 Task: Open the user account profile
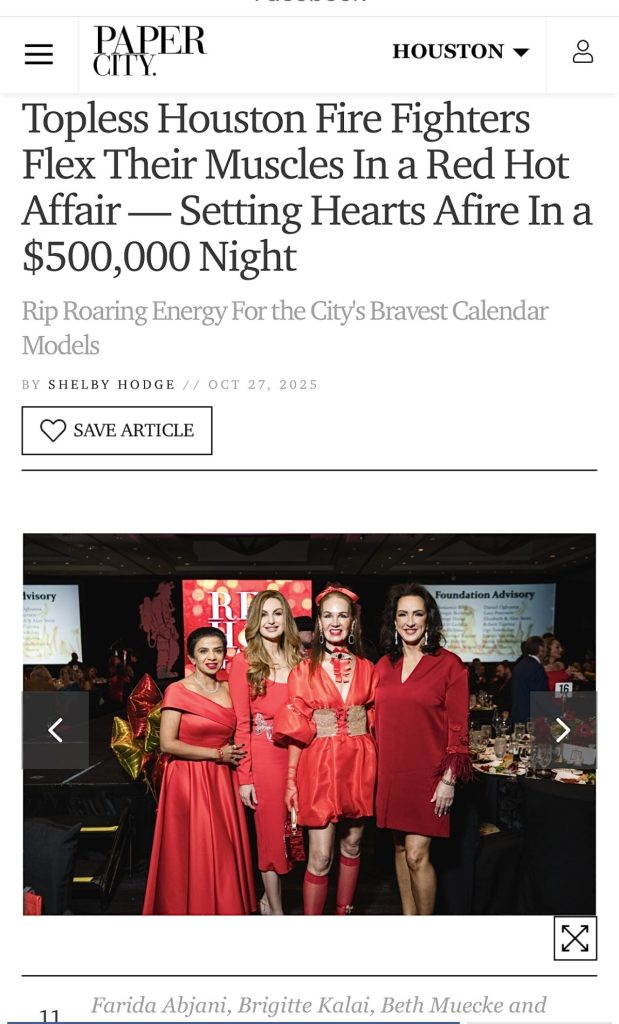click(582, 52)
